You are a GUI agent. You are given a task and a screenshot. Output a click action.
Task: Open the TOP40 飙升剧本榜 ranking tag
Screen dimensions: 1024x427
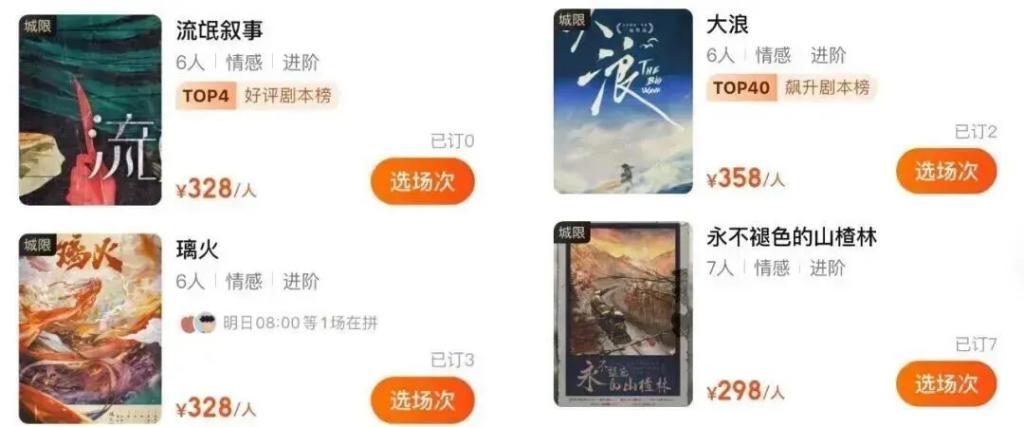pyautogui.click(x=791, y=87)
